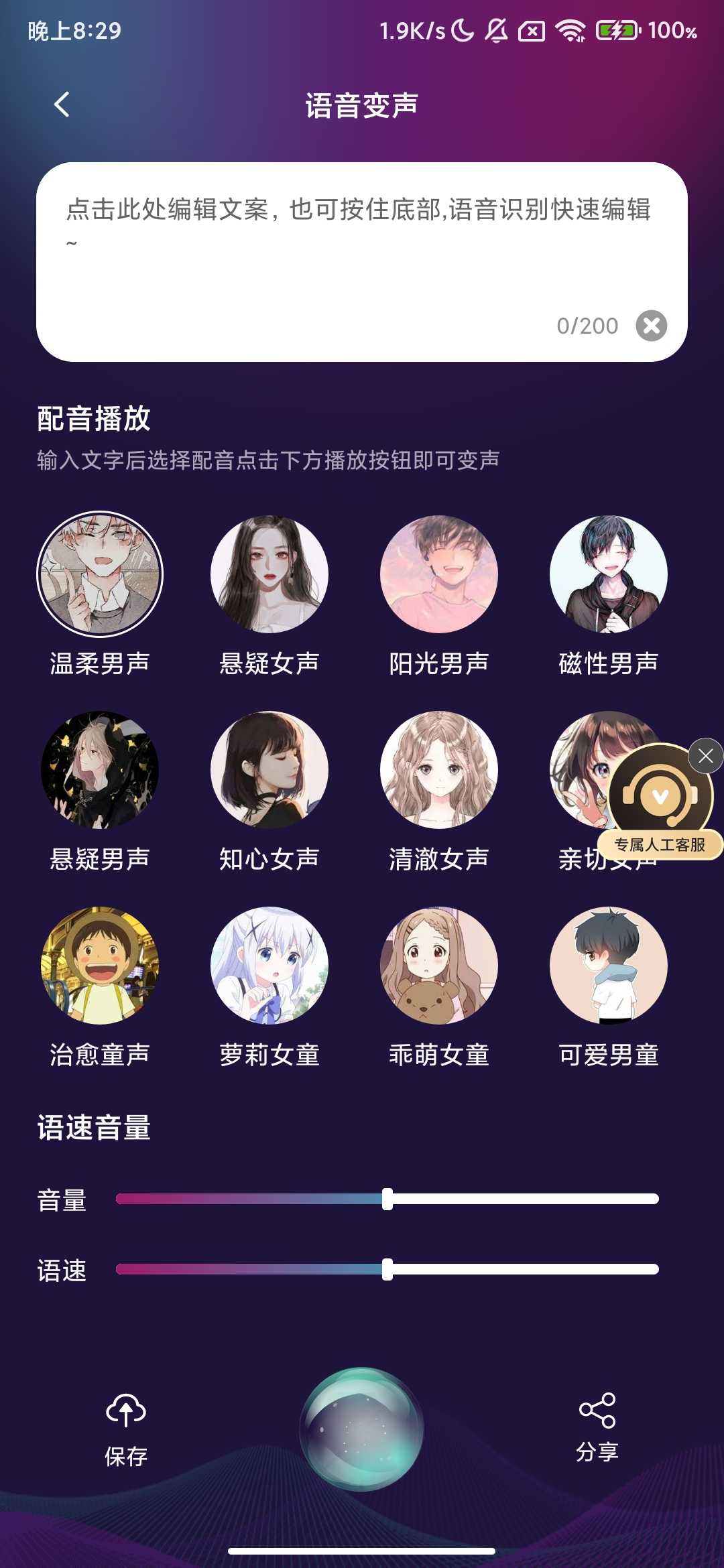The width and height of the screenshot is (724, 1568).
Task: Share the audio with 分享
Action: 597,1426
